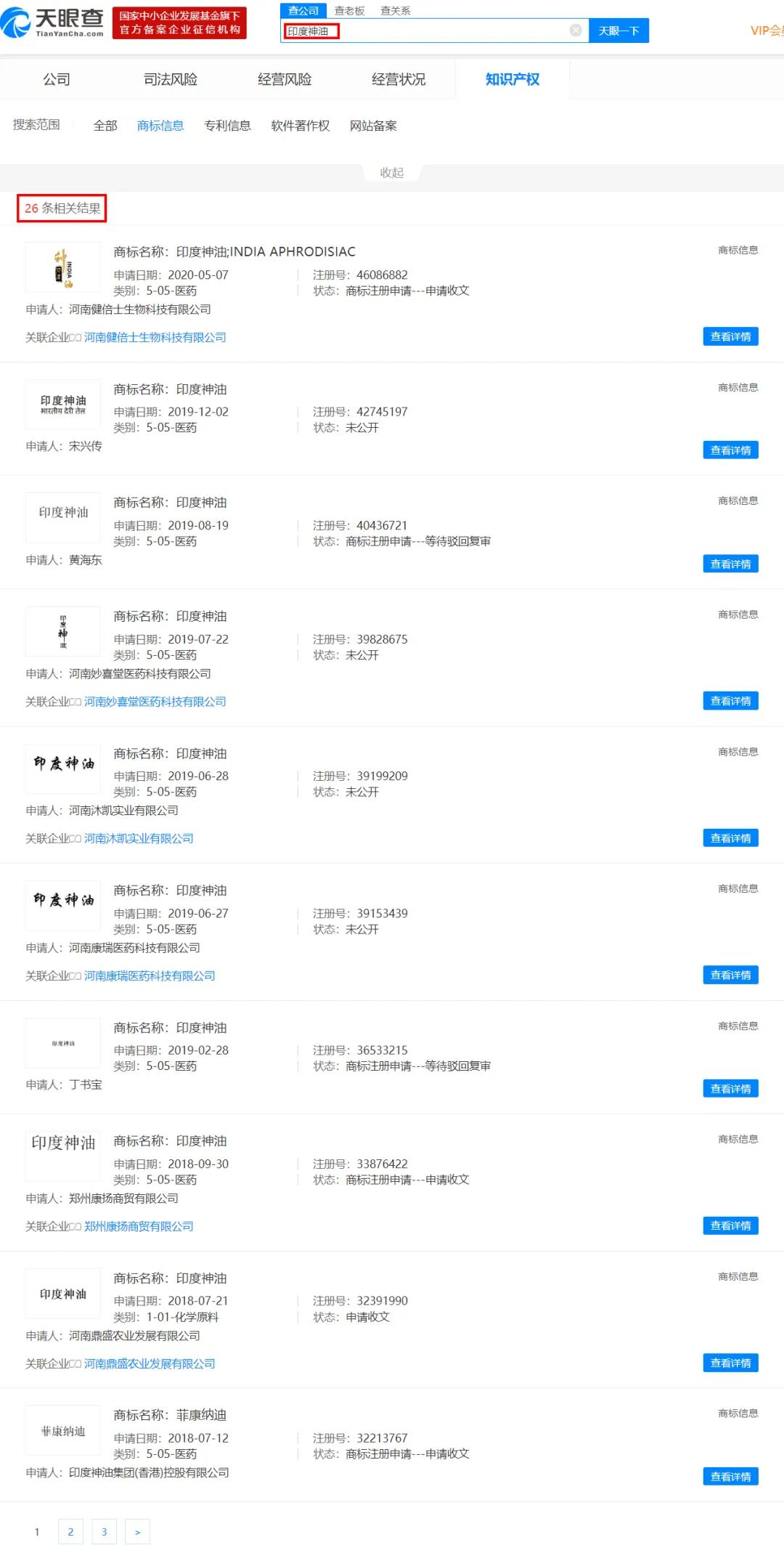Click the 菲康纳迪 trademark image
Image resolution: width=784 pixels, height=1553 pixels.
coord(62,1430)
